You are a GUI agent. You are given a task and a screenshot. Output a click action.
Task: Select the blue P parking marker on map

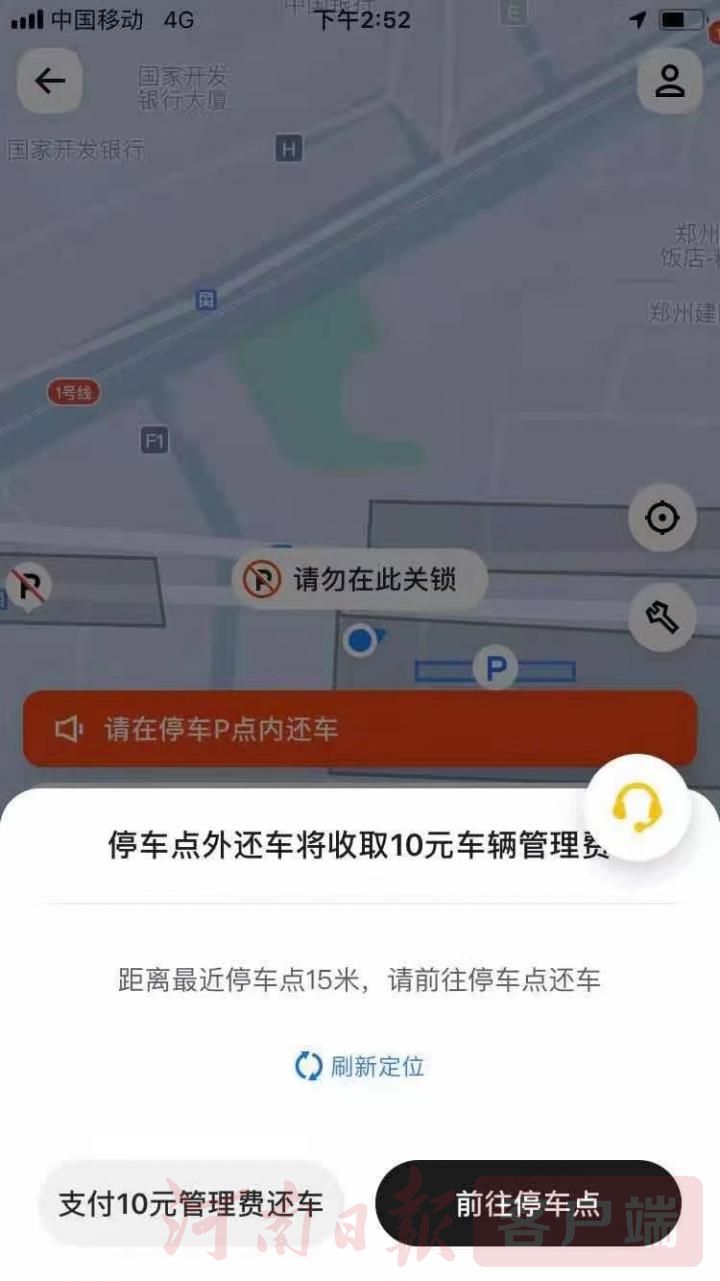(x=495, y=668)
